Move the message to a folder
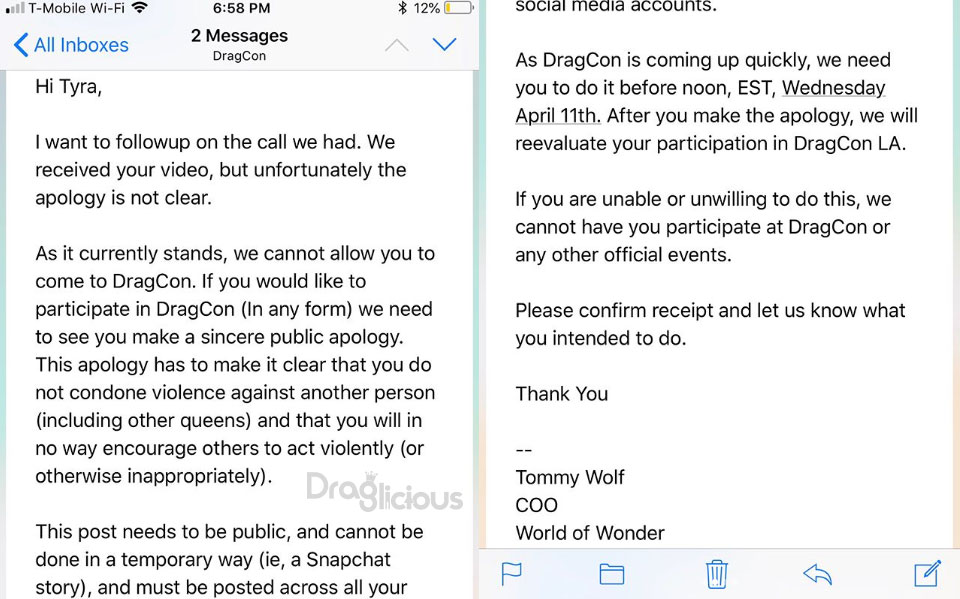The image size is (960, 599). pyautogui.click(x=612, y=574)
